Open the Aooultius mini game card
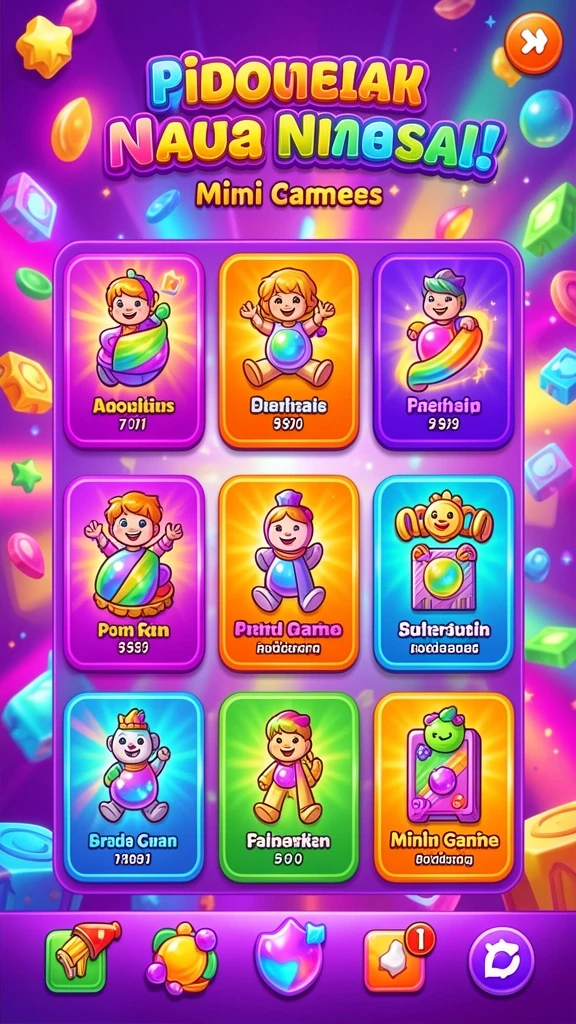Image resolution: width=576 pixels, height=1024 pixels. (x=134, y=351)
